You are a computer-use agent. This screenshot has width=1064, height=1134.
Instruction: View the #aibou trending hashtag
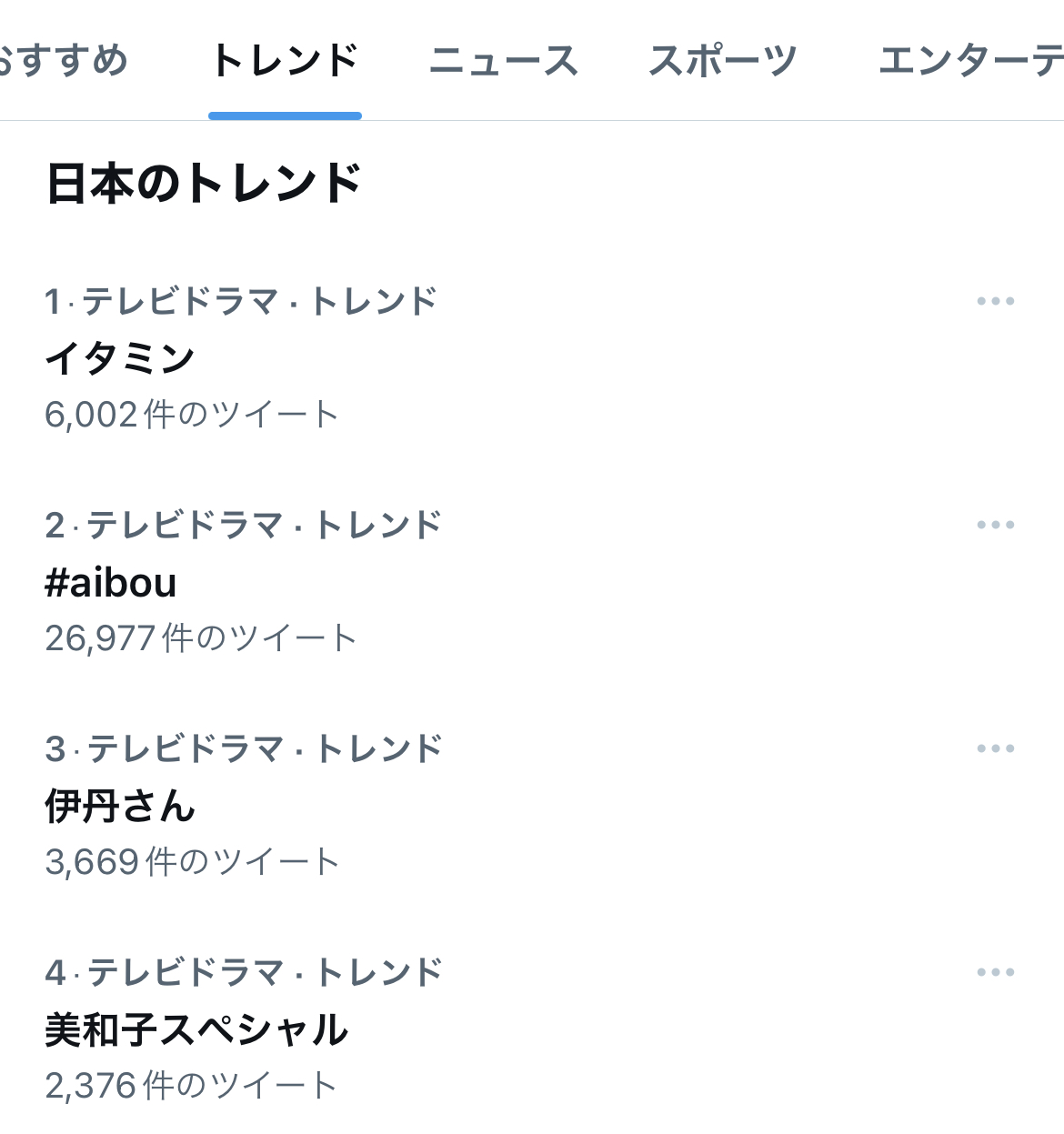[111, 582]
